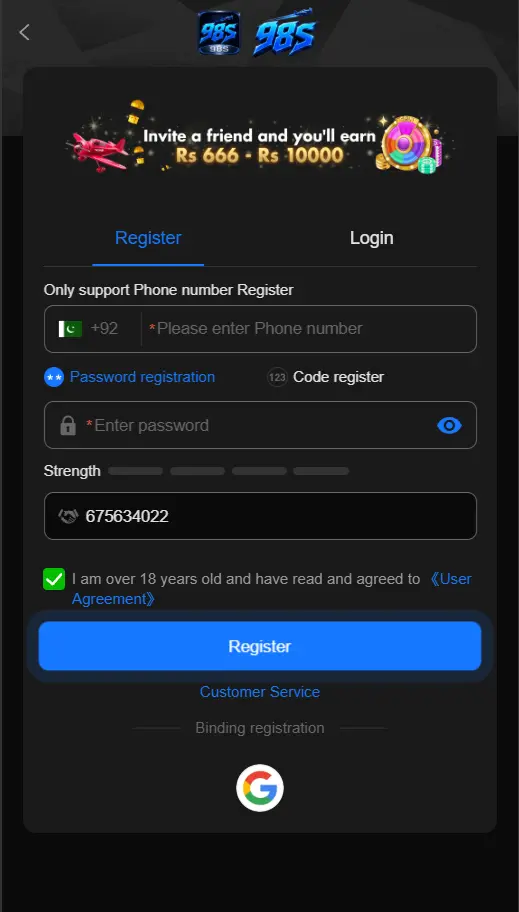Choose Password registration option
519x912 pixels.
pyautogui.click(x=129, y=377)
